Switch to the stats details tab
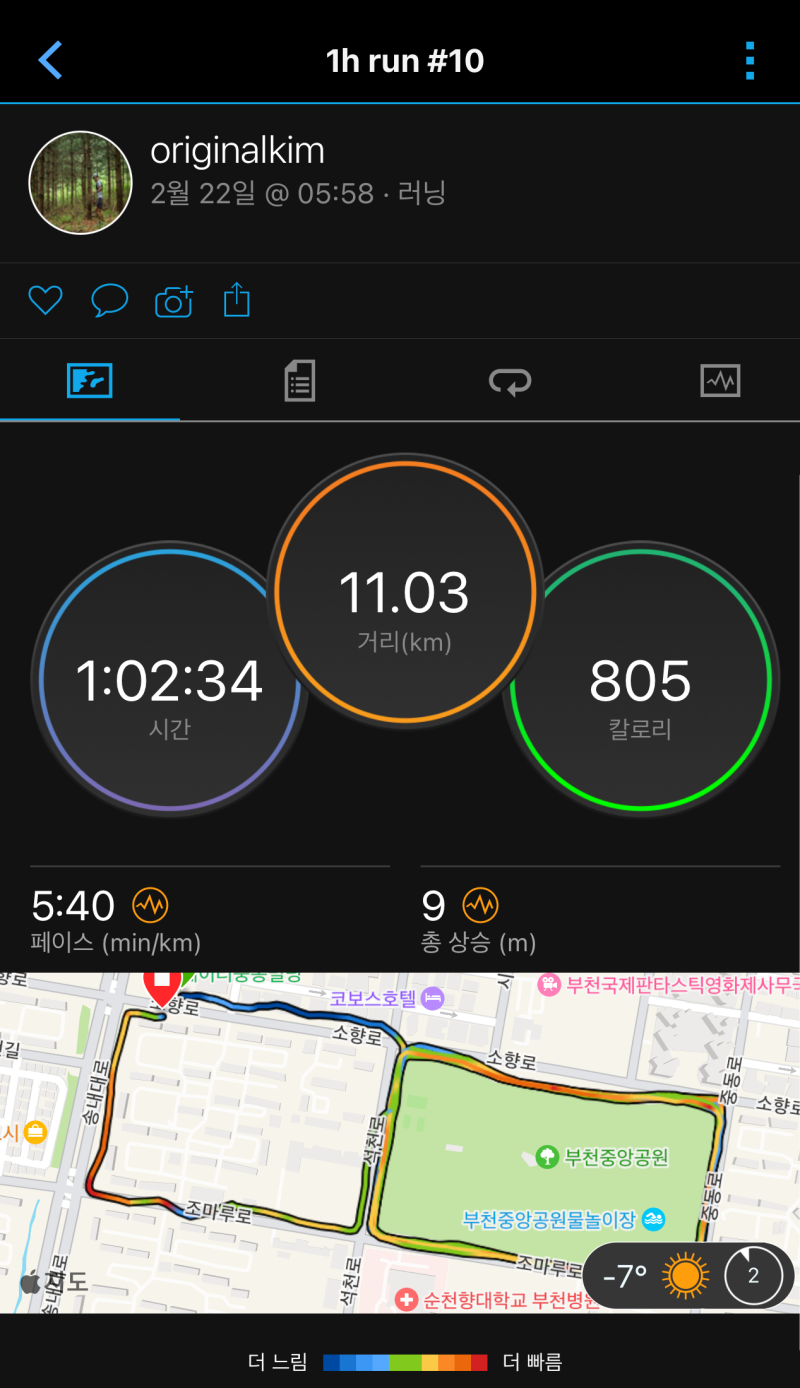Image resolution: width=800 pixels, height=1388 pixels. (299, 381)
